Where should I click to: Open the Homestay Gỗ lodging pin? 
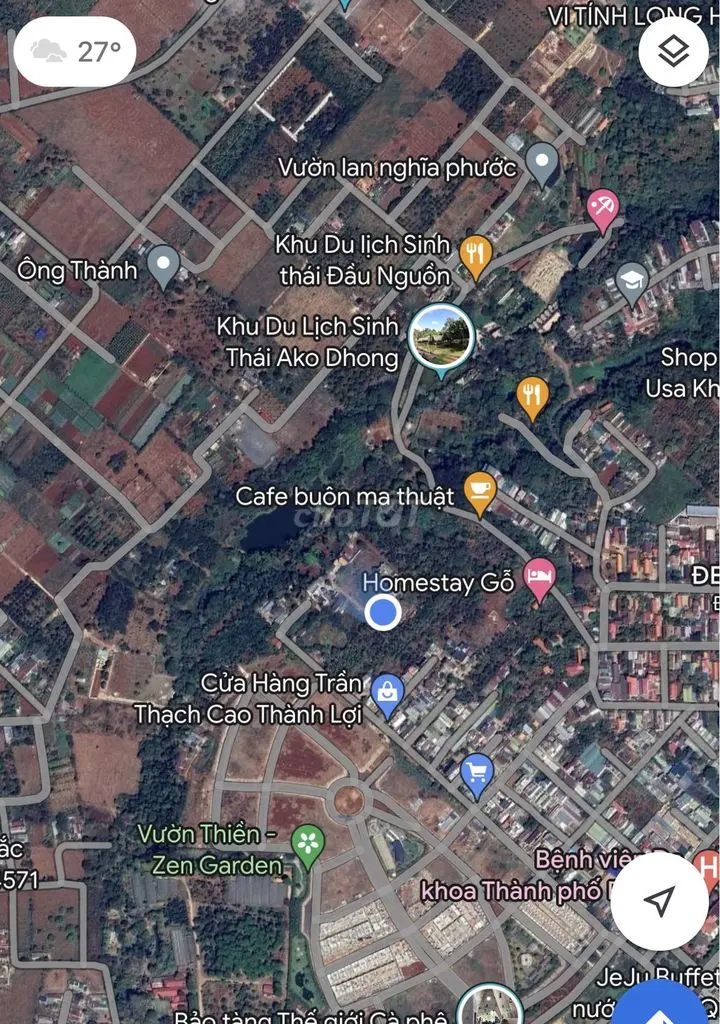540,578
